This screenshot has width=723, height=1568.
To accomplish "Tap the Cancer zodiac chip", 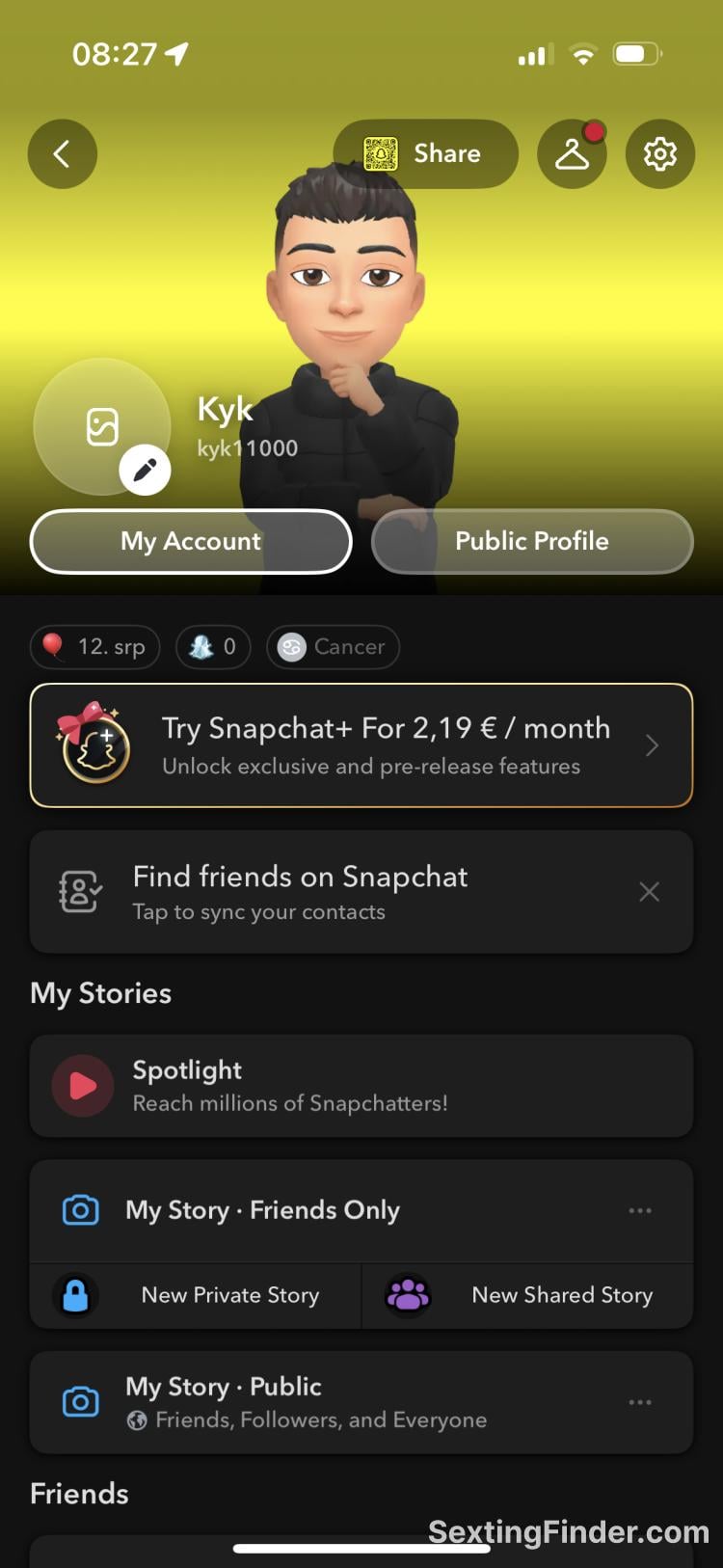I will pyautogui.click(x=333, y=647).
